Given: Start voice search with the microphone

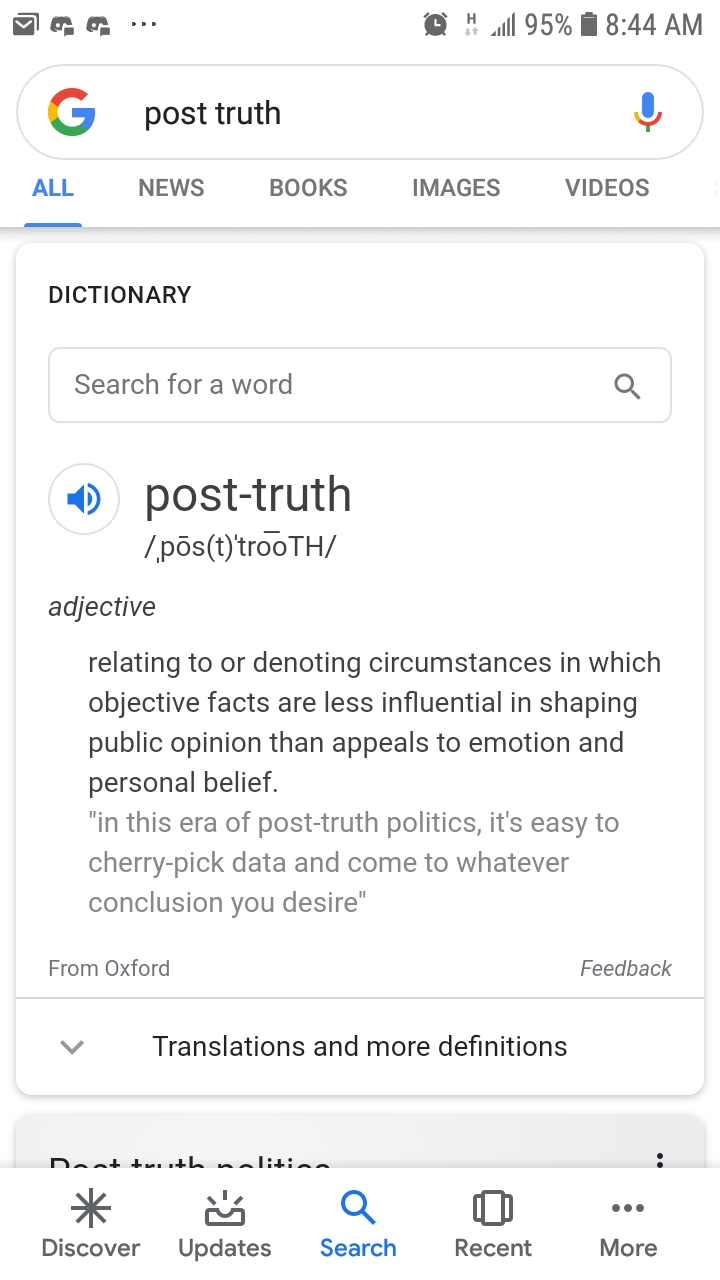Looking at the screenshot, I should coord(648,112).
